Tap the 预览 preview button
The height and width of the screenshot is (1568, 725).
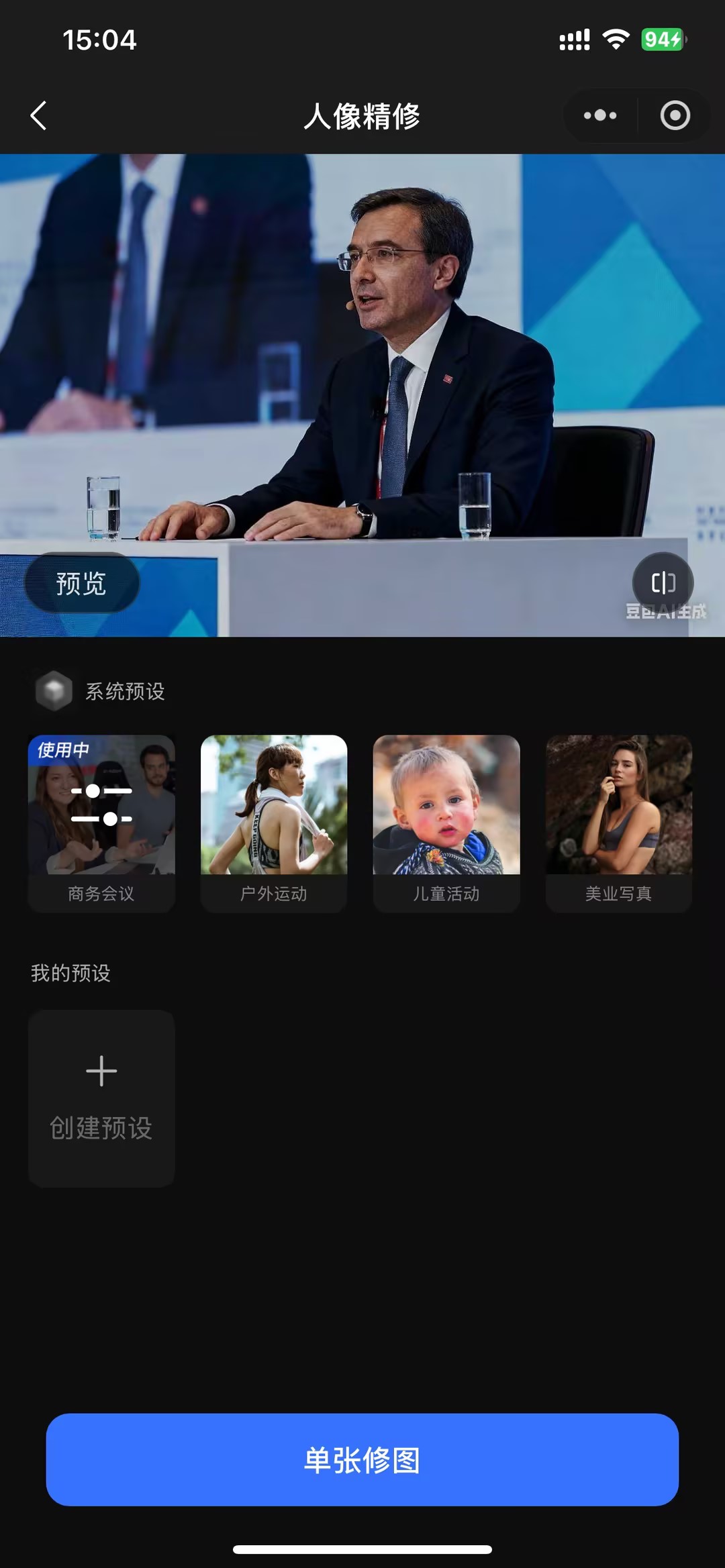pos(81,583)
